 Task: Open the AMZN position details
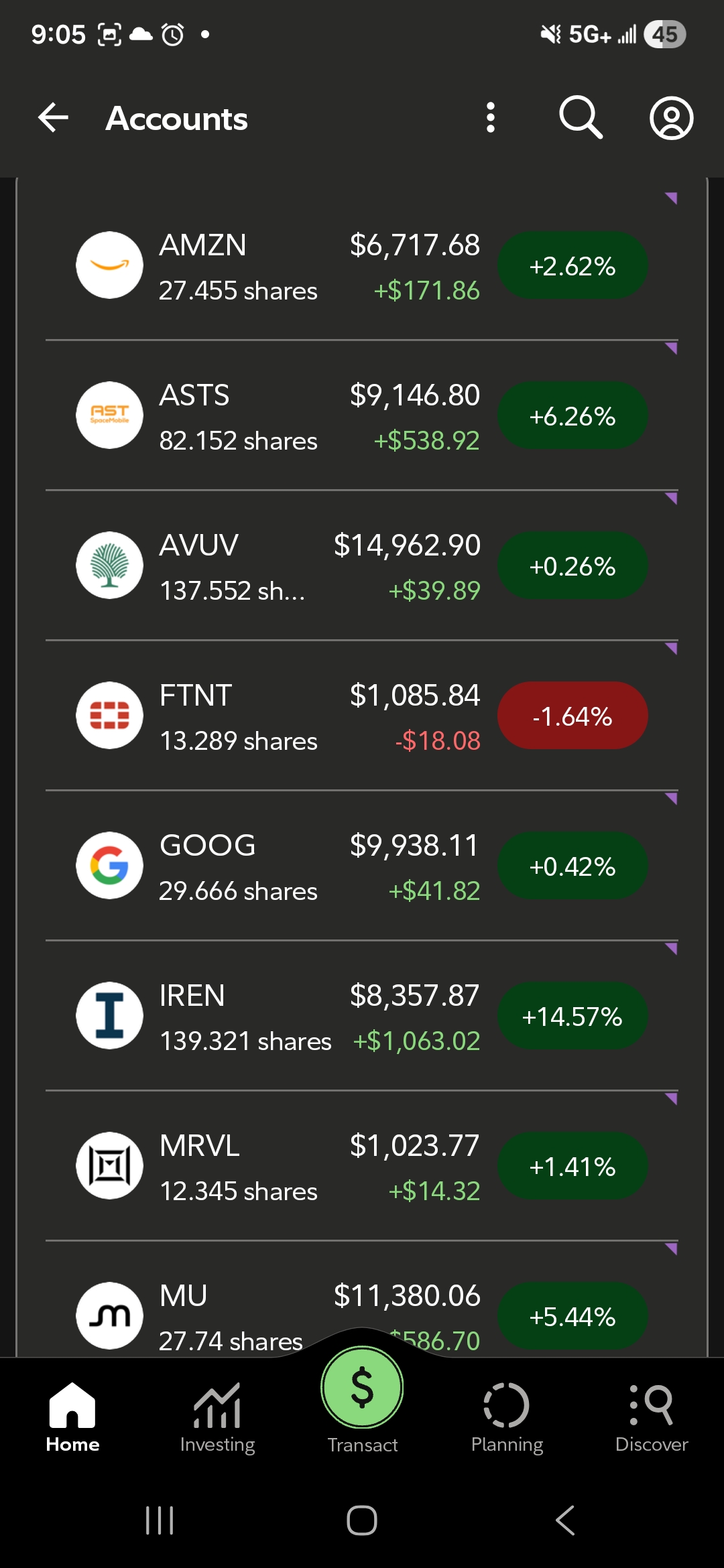(x=362, y=266)
